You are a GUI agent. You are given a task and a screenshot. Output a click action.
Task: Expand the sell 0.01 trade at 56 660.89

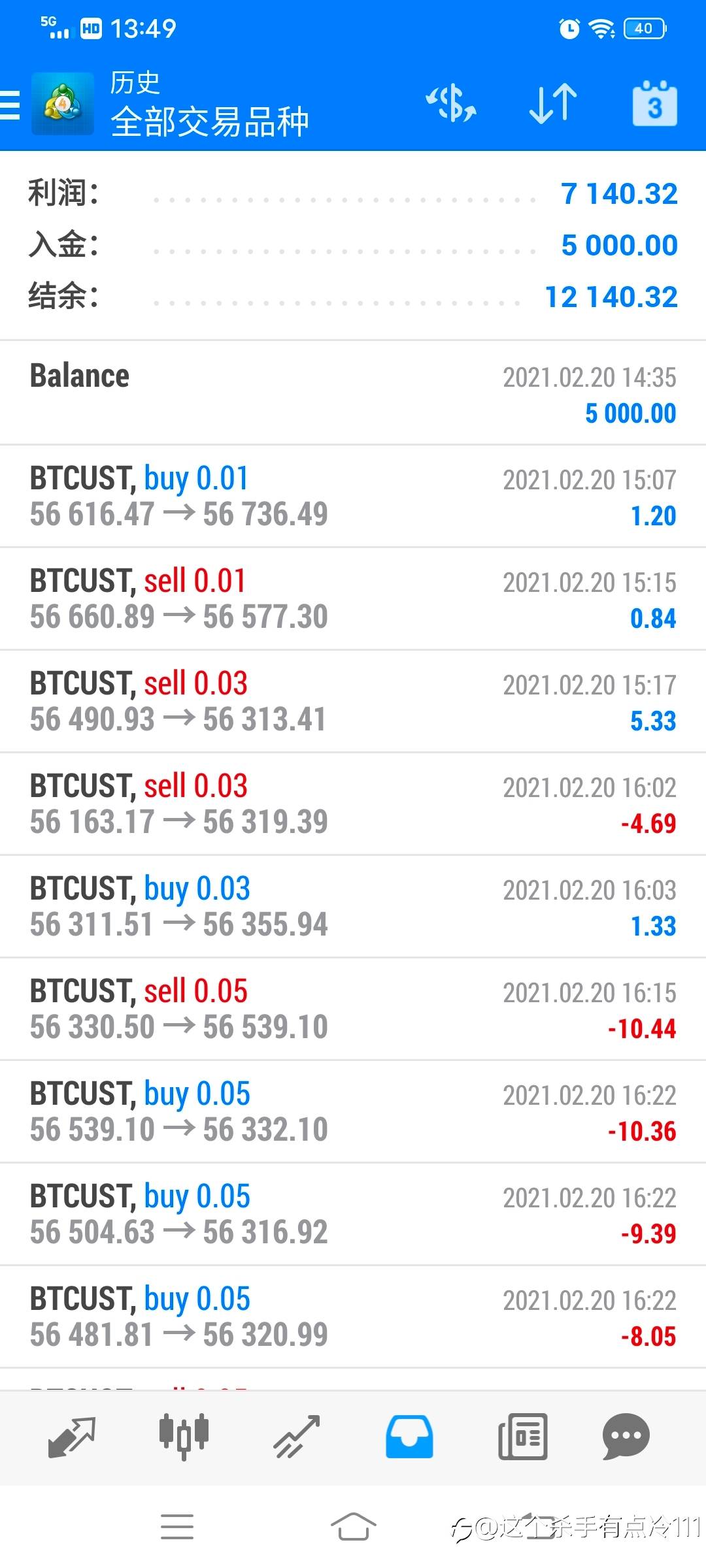(x=353, y=598)
